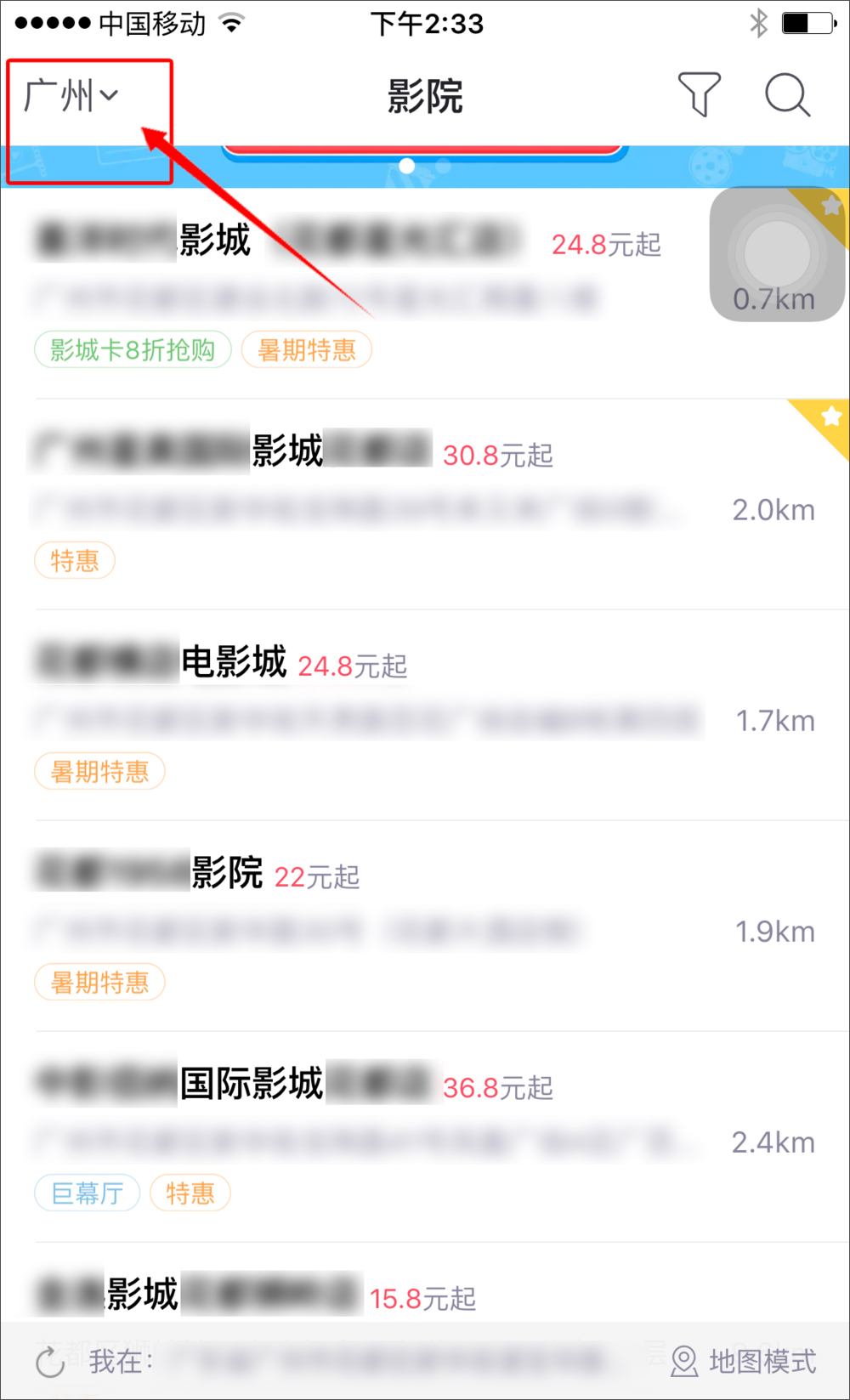Tap the 特惠 tag on second cinema
This screenshot has width=850, height=1400.
pos(74,560)
